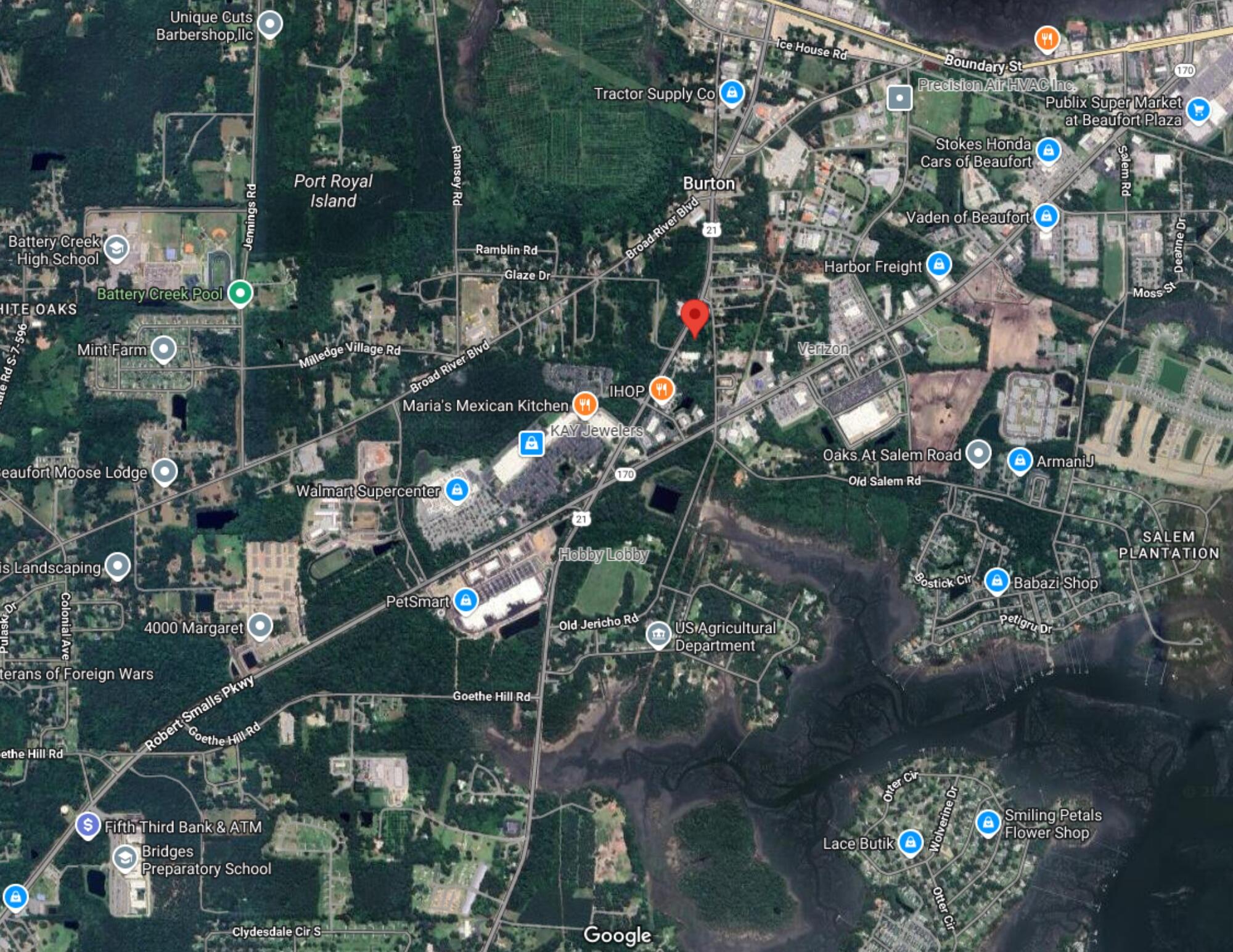
Task: Select the Tractor Supply Co marker
Action: coord(732,92)
